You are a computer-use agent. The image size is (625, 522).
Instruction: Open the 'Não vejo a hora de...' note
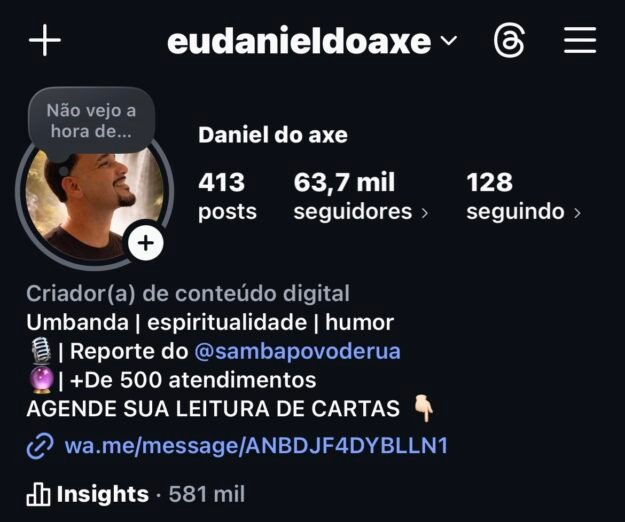[90, 120]
